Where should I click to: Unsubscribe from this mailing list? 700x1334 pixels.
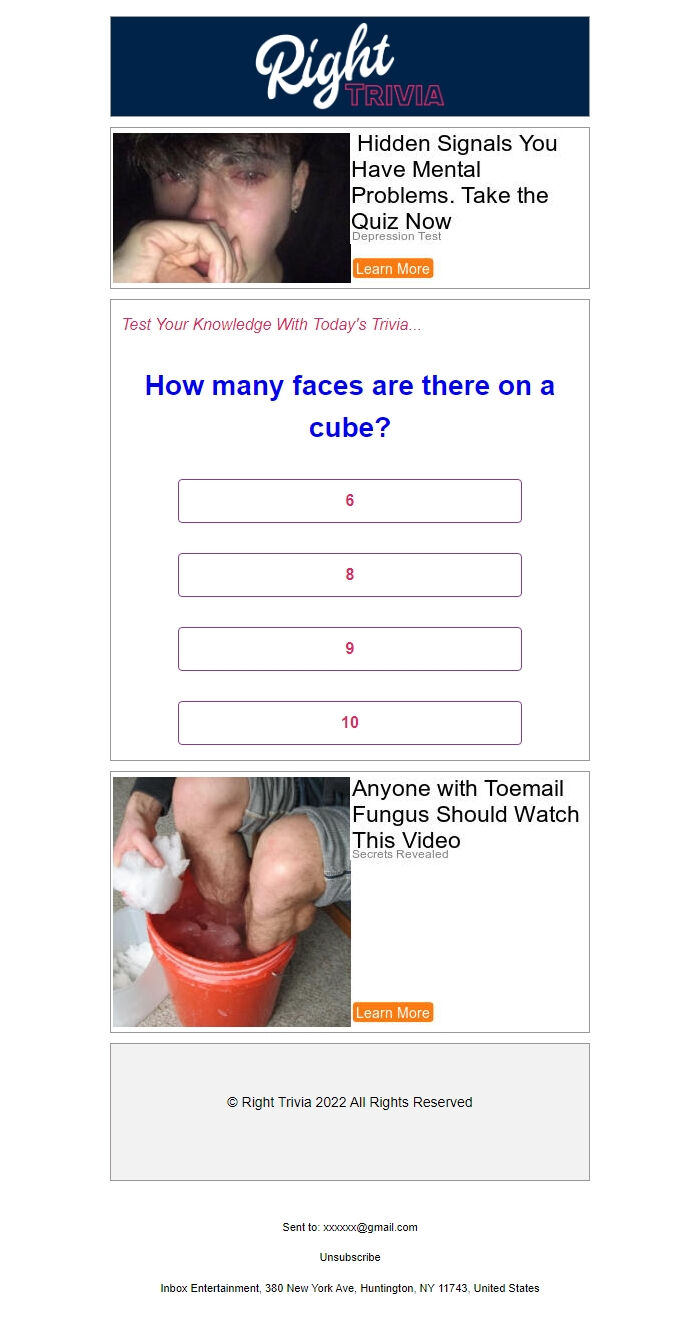pos(350,1257)
